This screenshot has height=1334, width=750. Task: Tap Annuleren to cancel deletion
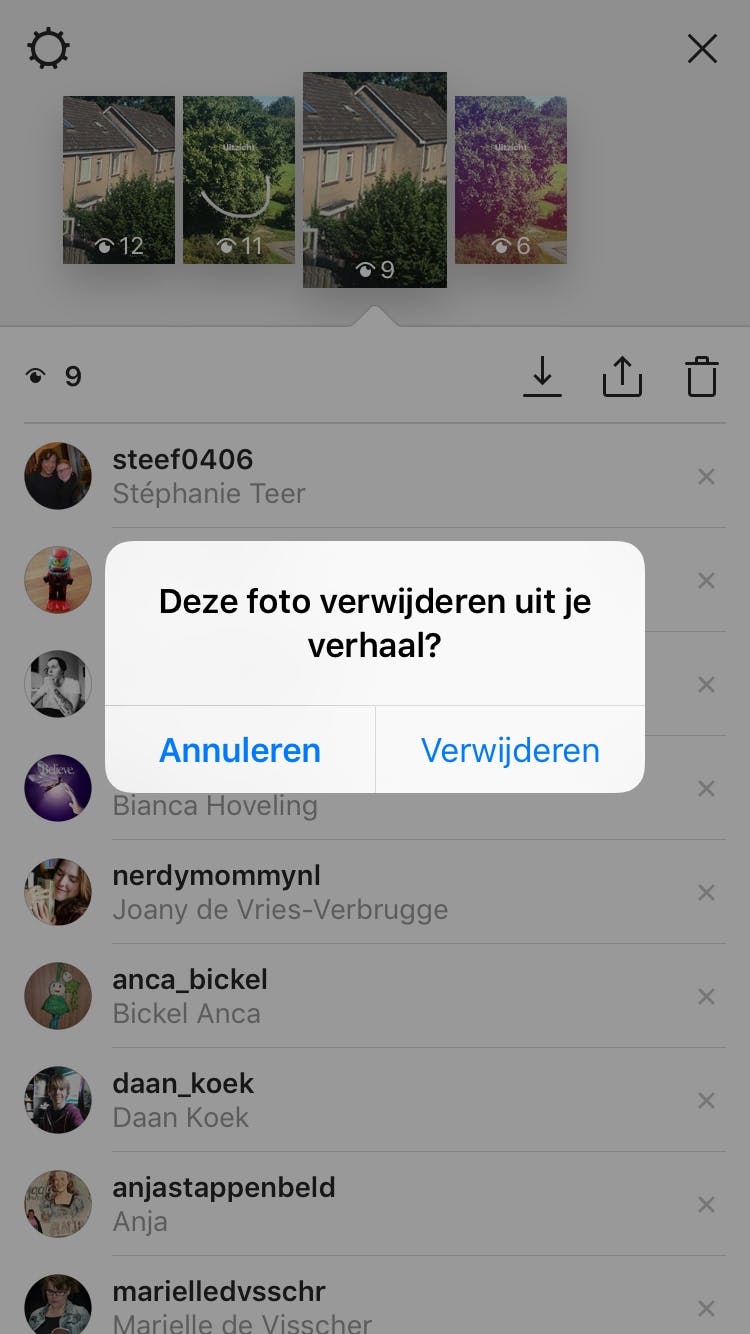coord(240,750)
